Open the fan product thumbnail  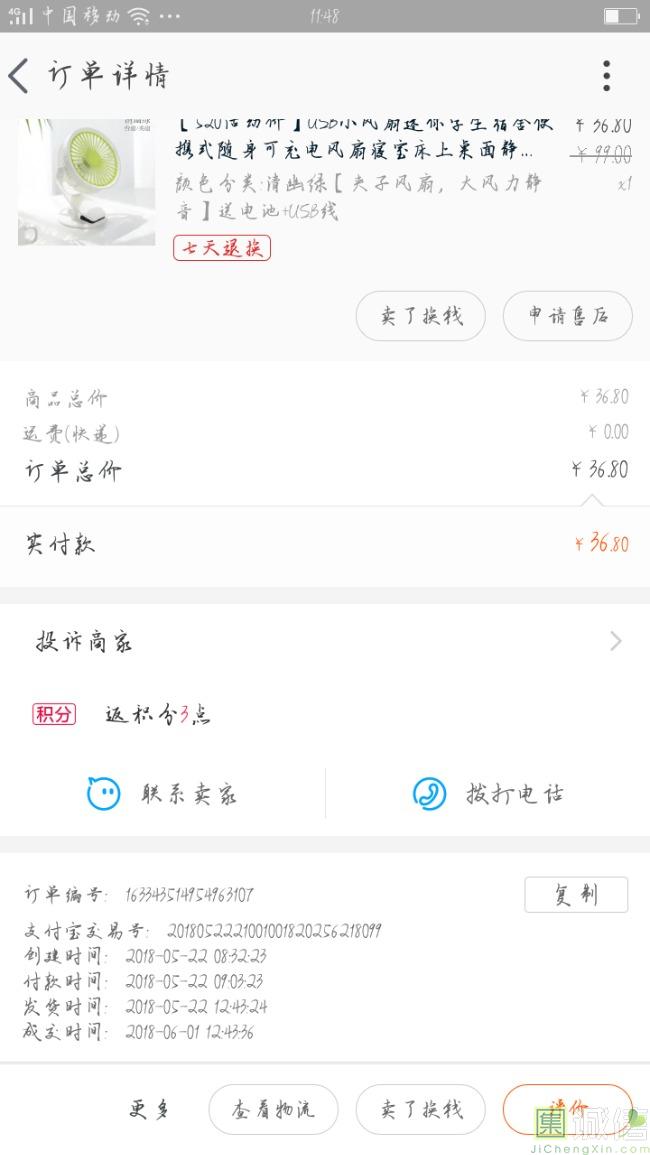pos(87,181)
